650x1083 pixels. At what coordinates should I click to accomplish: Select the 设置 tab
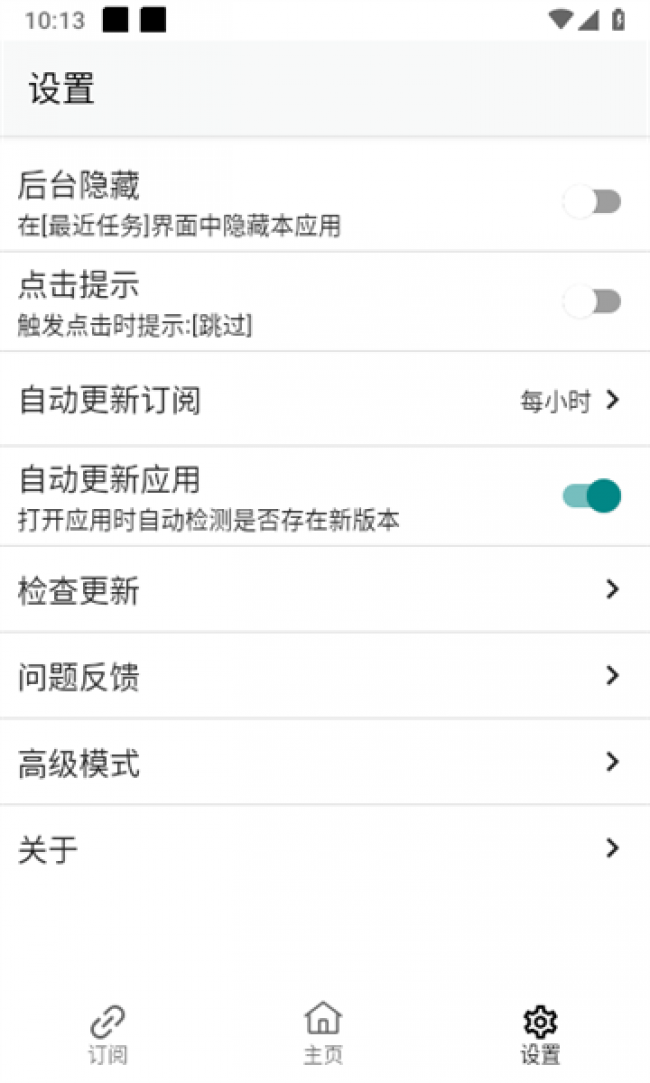pos(540,1034)
